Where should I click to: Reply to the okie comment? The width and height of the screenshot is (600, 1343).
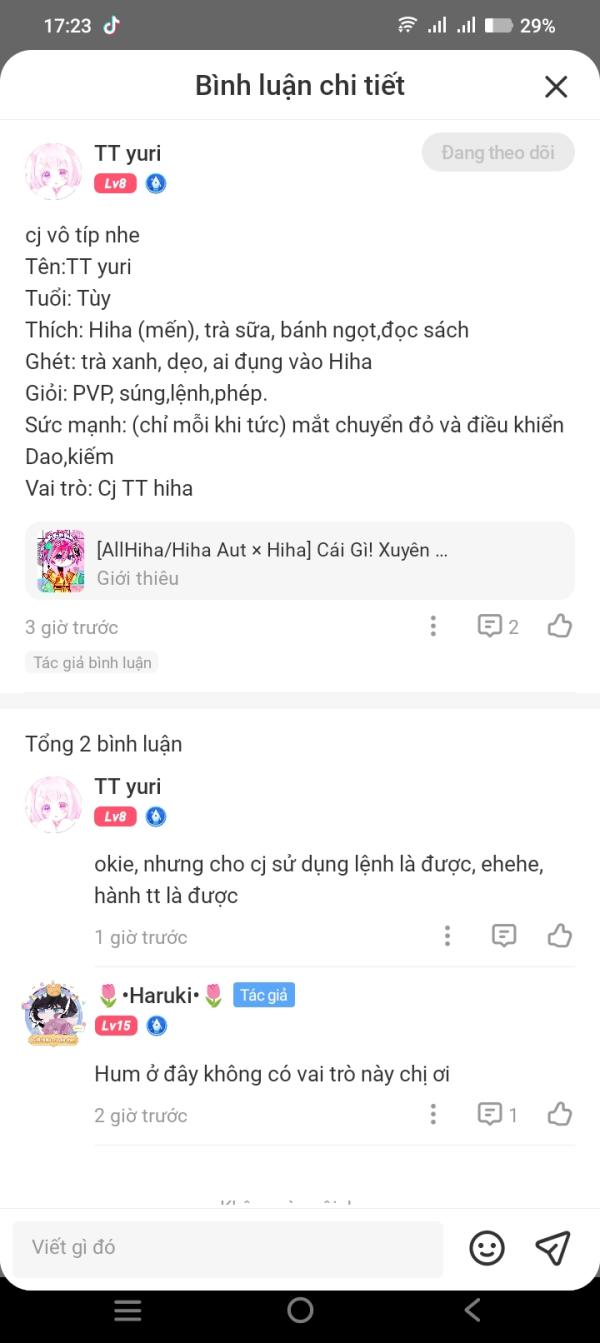click(504, 936)
